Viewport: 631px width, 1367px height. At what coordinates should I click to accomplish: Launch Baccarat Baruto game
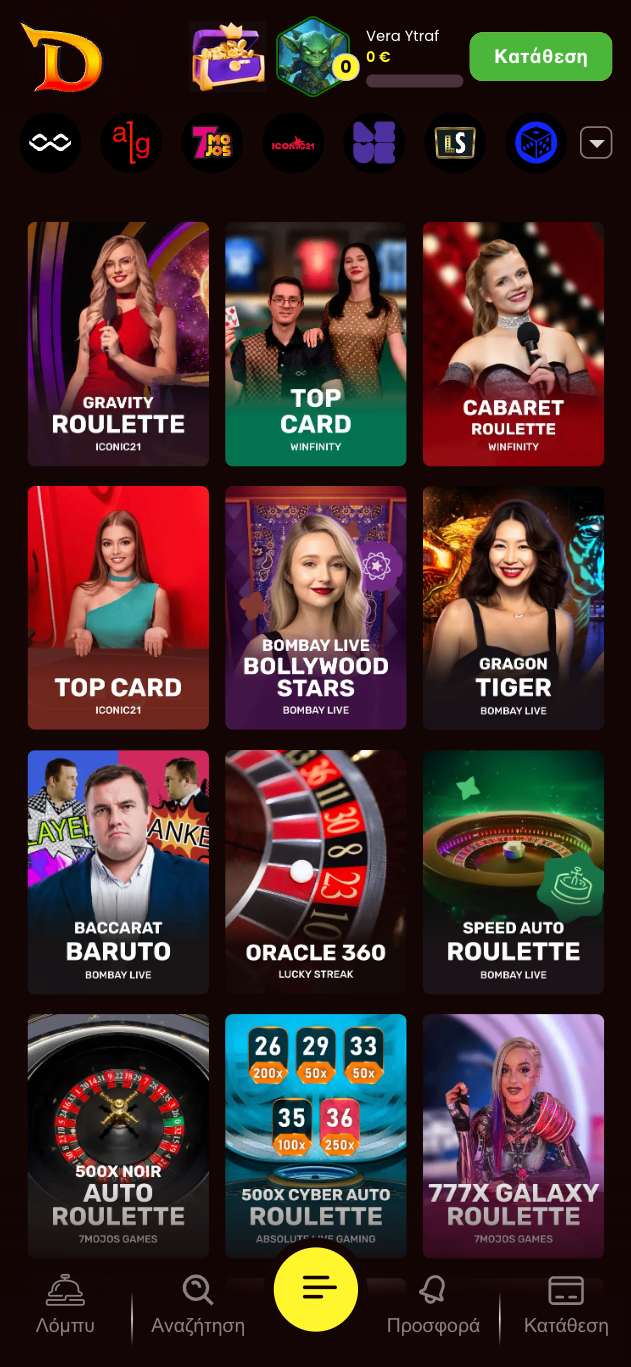point(118,871)
